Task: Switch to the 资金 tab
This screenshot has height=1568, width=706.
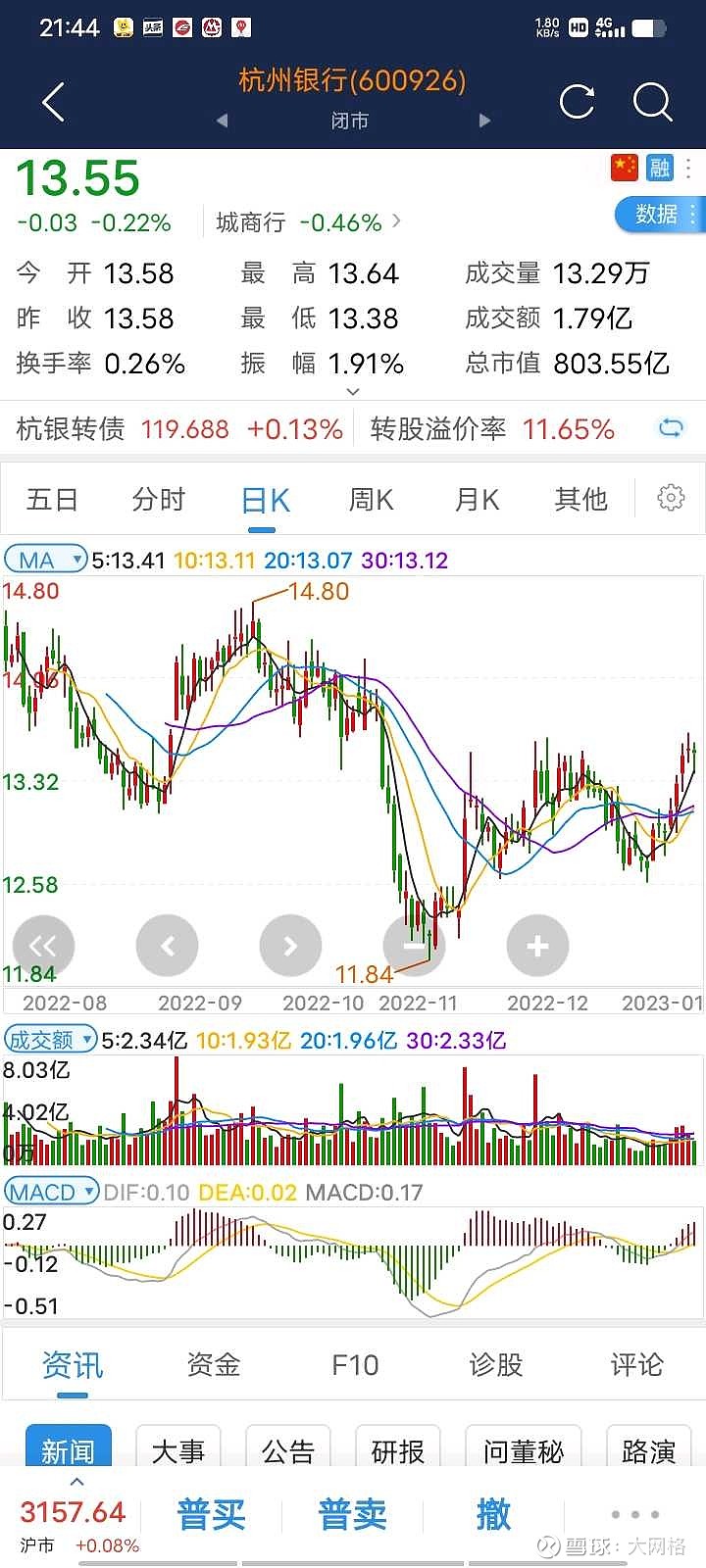Action: (214, 1365)
